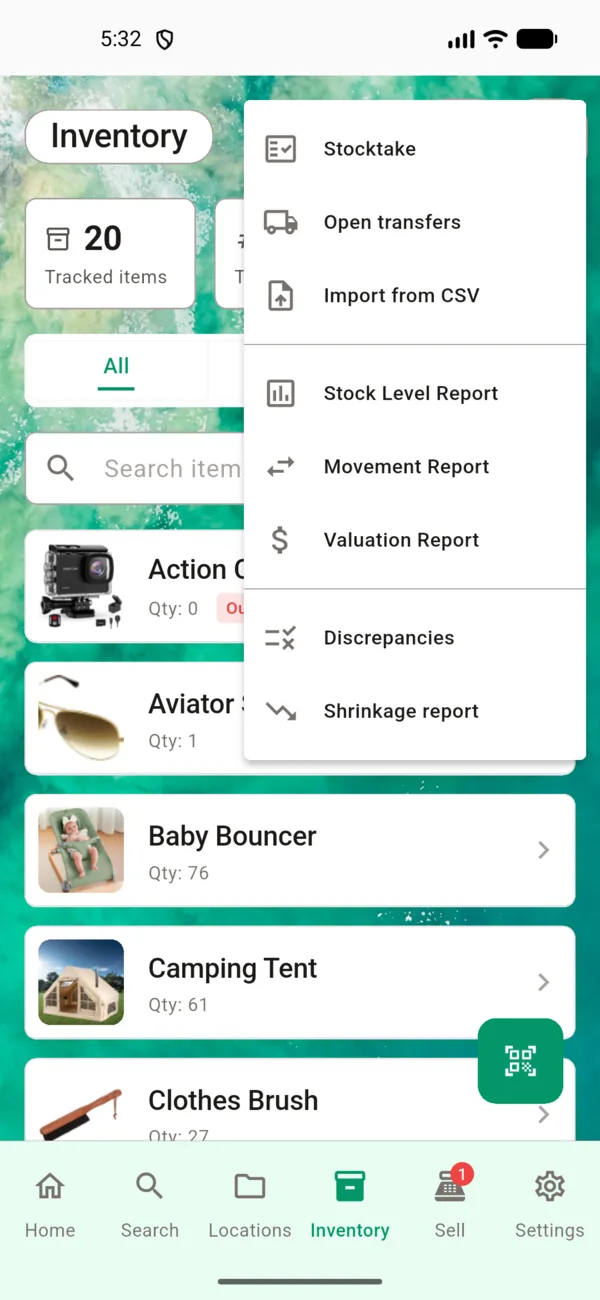
Task: Choose Import from CSV
Action: (x=401, y=296)
